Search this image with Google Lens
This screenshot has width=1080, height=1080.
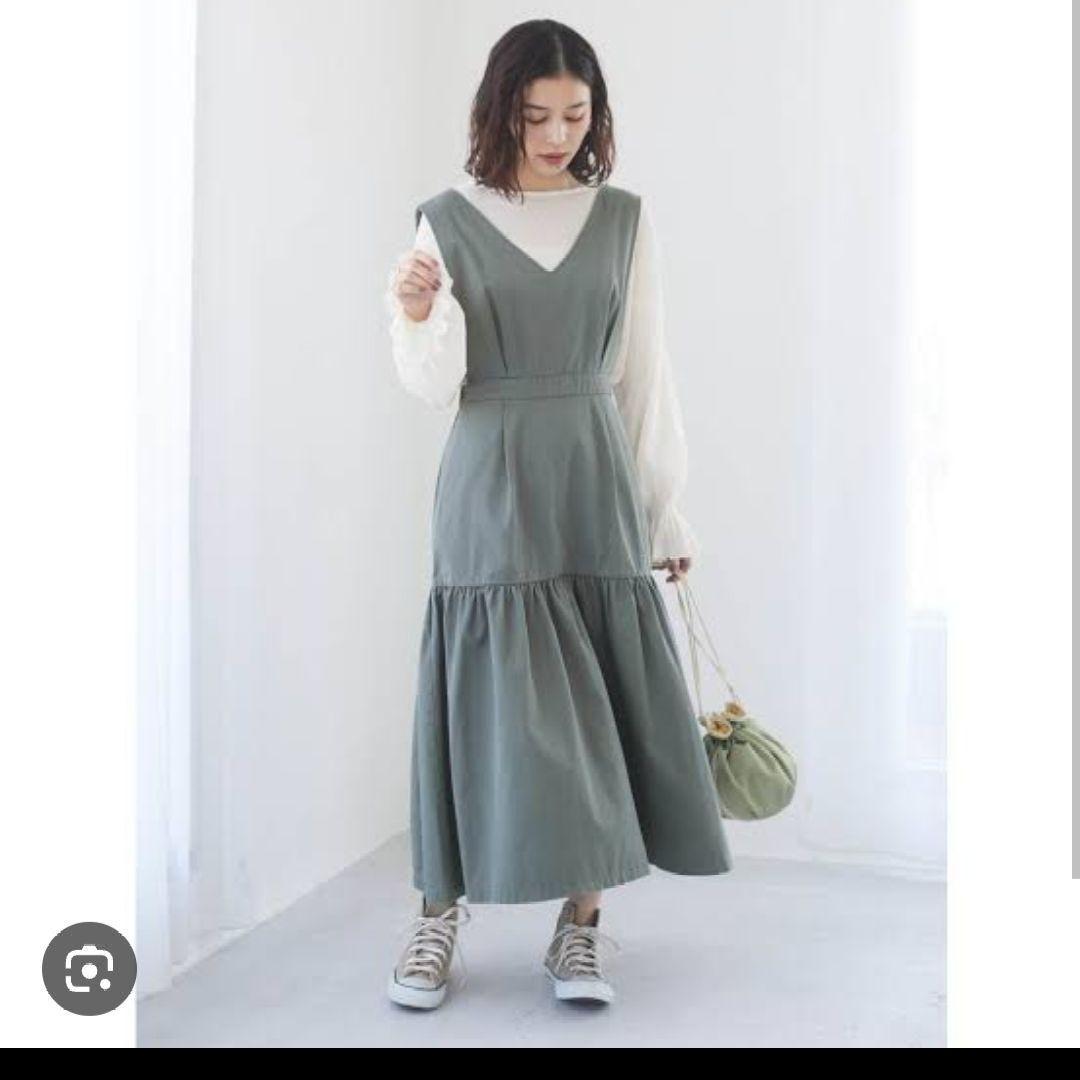coord(90,968)
